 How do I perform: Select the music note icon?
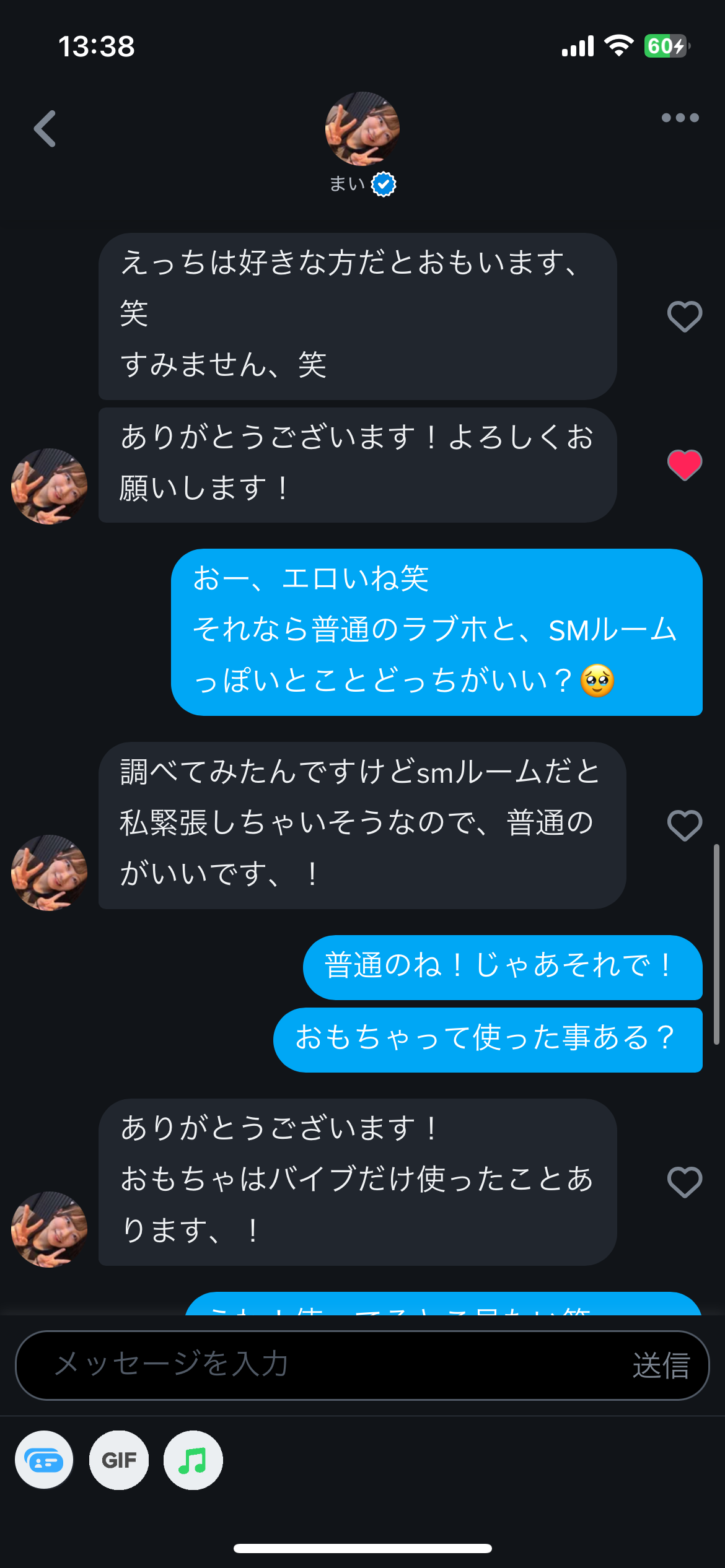[x=193, y=1461]
